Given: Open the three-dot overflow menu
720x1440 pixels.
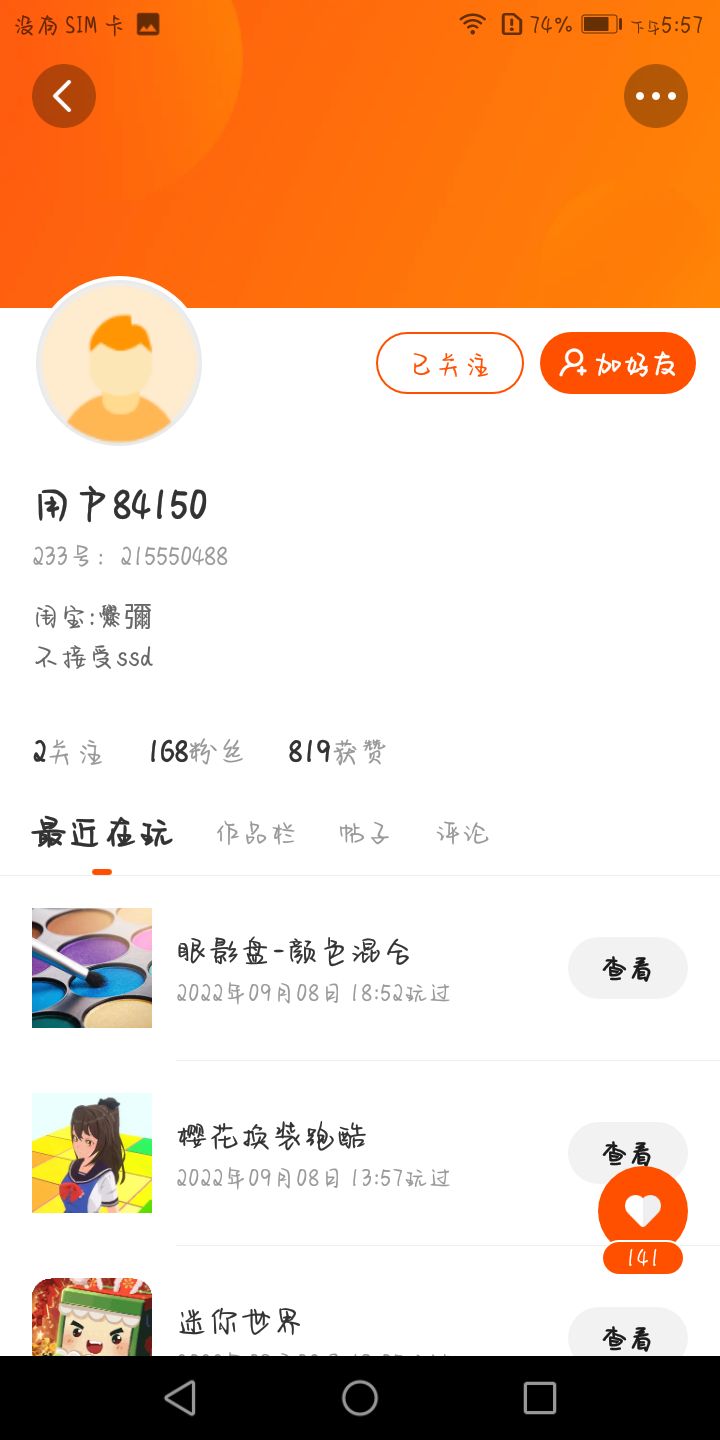Looking at the screenshot, I should tap(656, 96).
